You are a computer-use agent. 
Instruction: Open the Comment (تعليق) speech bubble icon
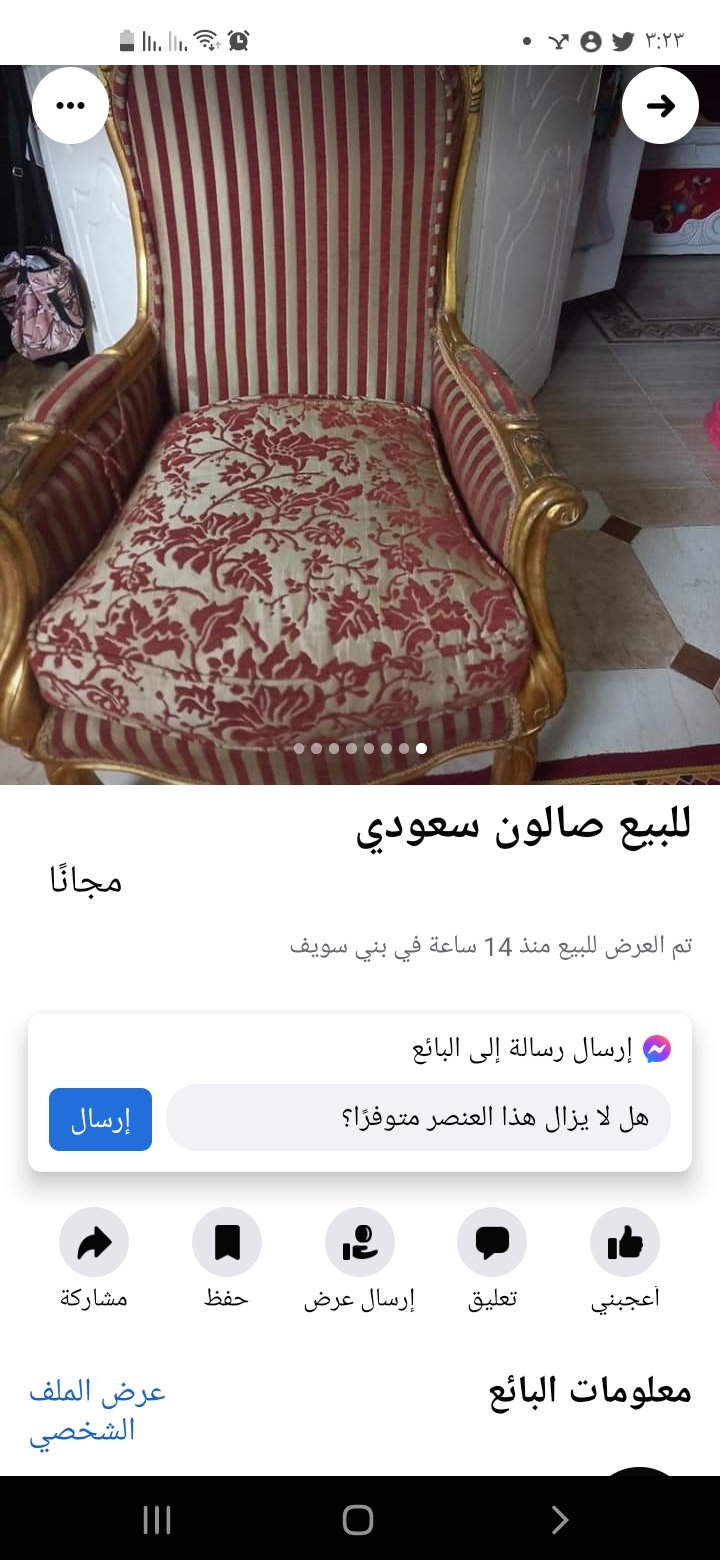(x=492, y=1242)
